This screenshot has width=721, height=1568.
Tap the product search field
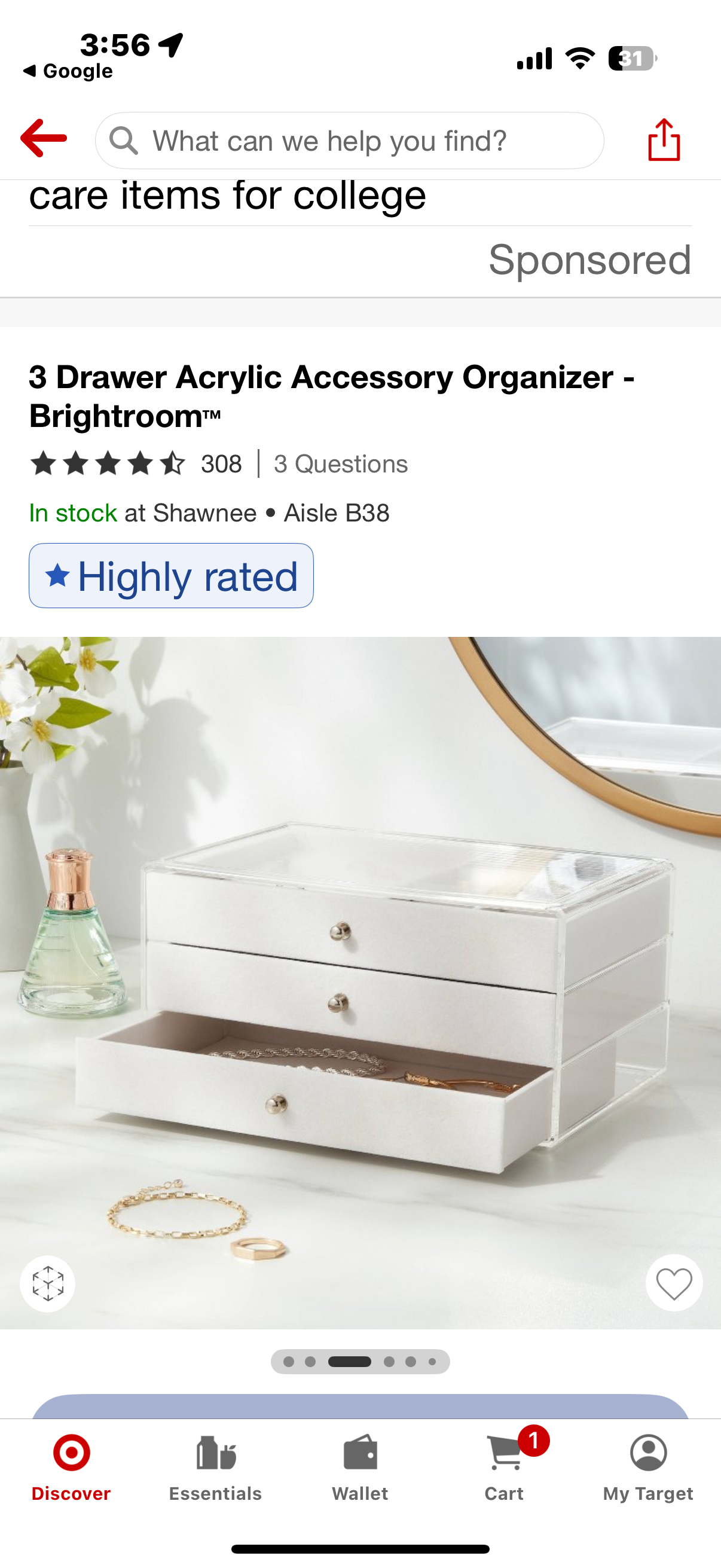[x=349, y=141]
